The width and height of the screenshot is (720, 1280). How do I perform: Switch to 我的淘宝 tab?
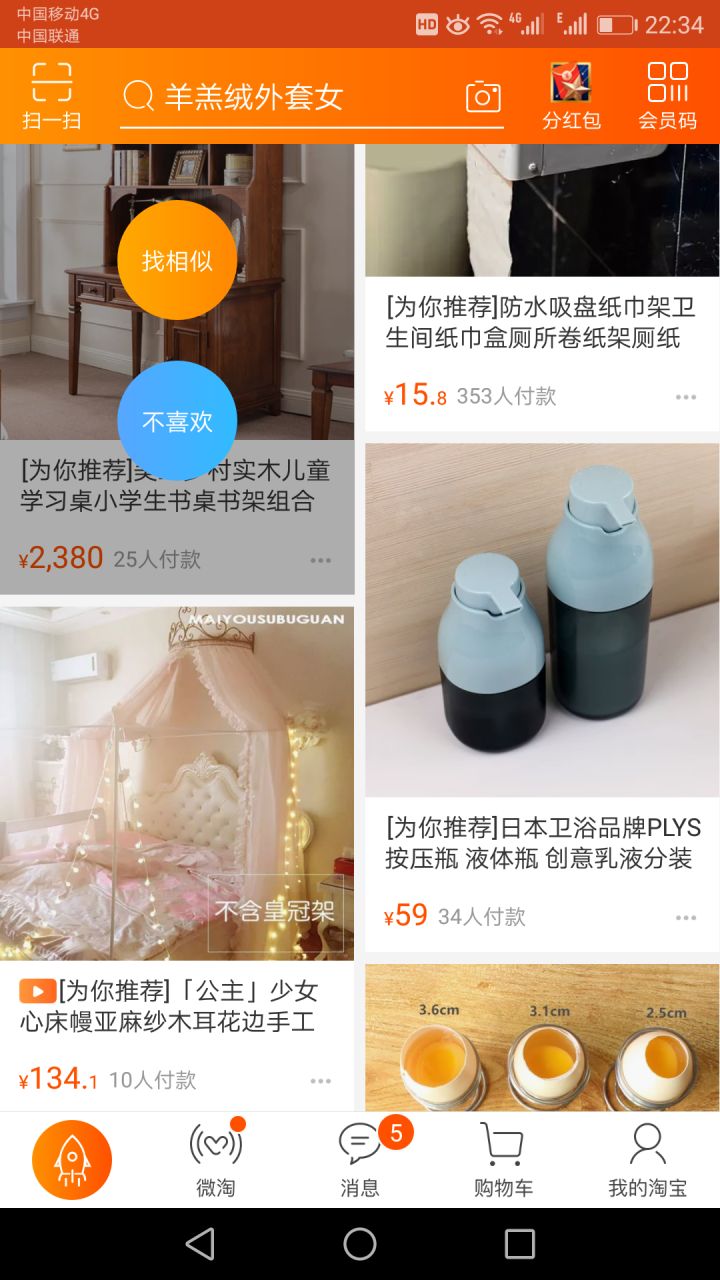pyautogui.click(x=647, y=1160)
